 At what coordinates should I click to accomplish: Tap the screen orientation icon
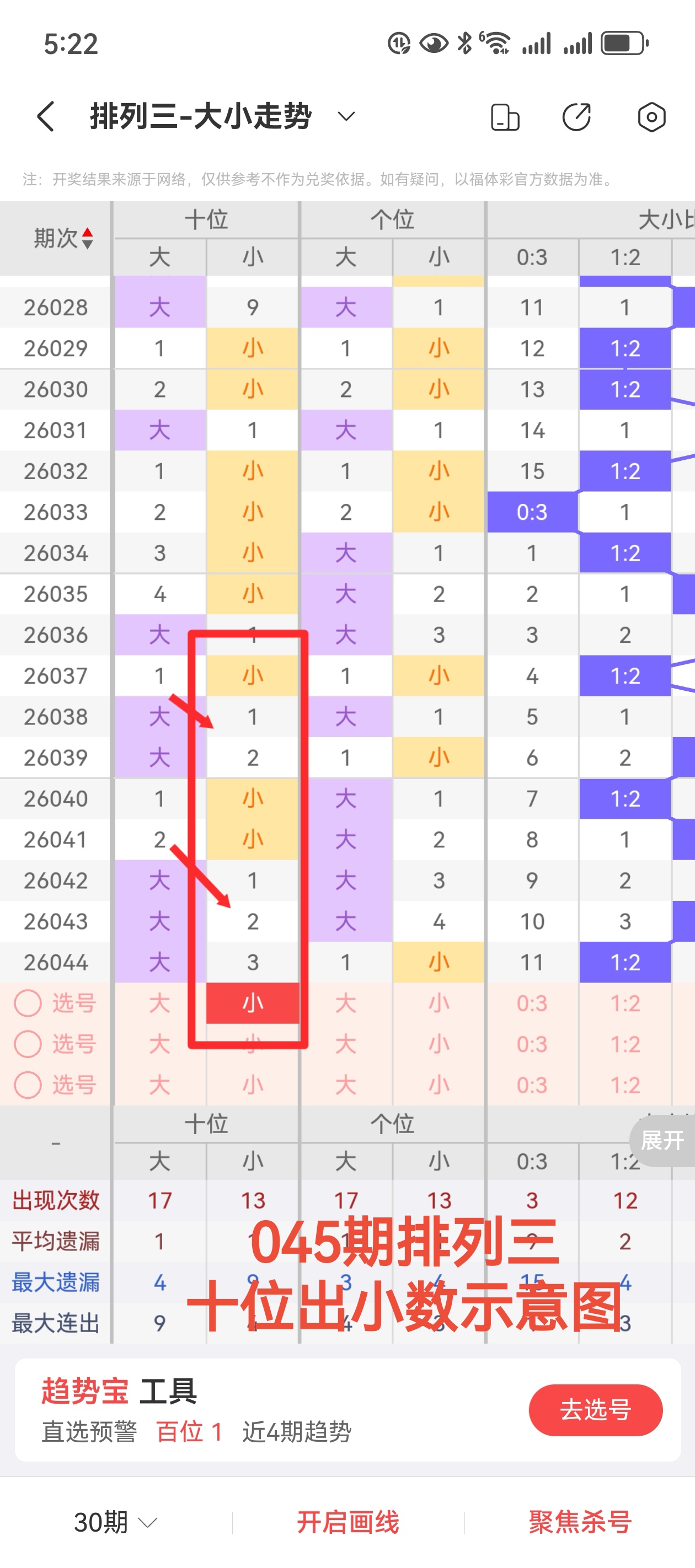coord(505,117)
